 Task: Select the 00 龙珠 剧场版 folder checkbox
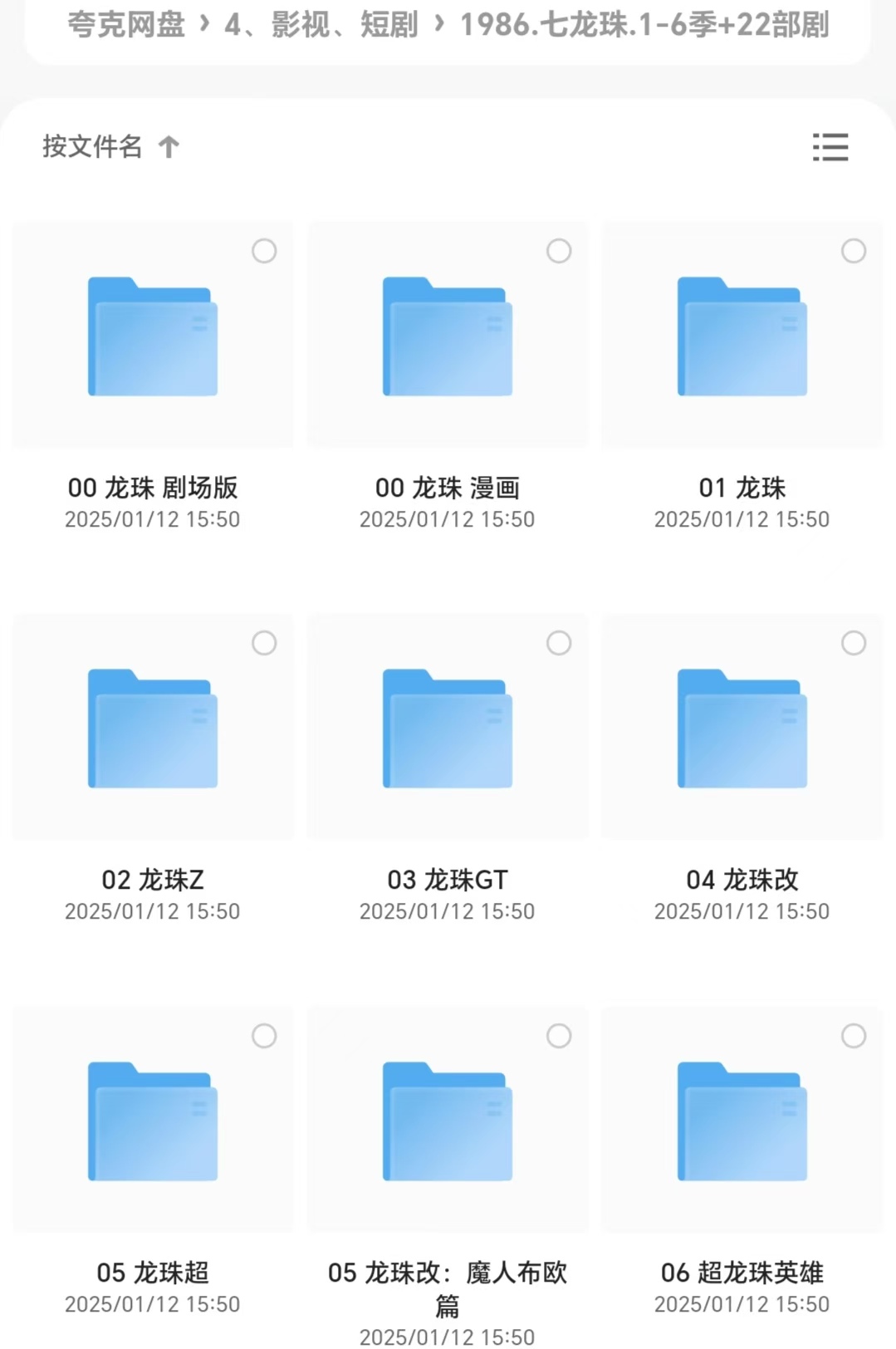click(264, 251)
